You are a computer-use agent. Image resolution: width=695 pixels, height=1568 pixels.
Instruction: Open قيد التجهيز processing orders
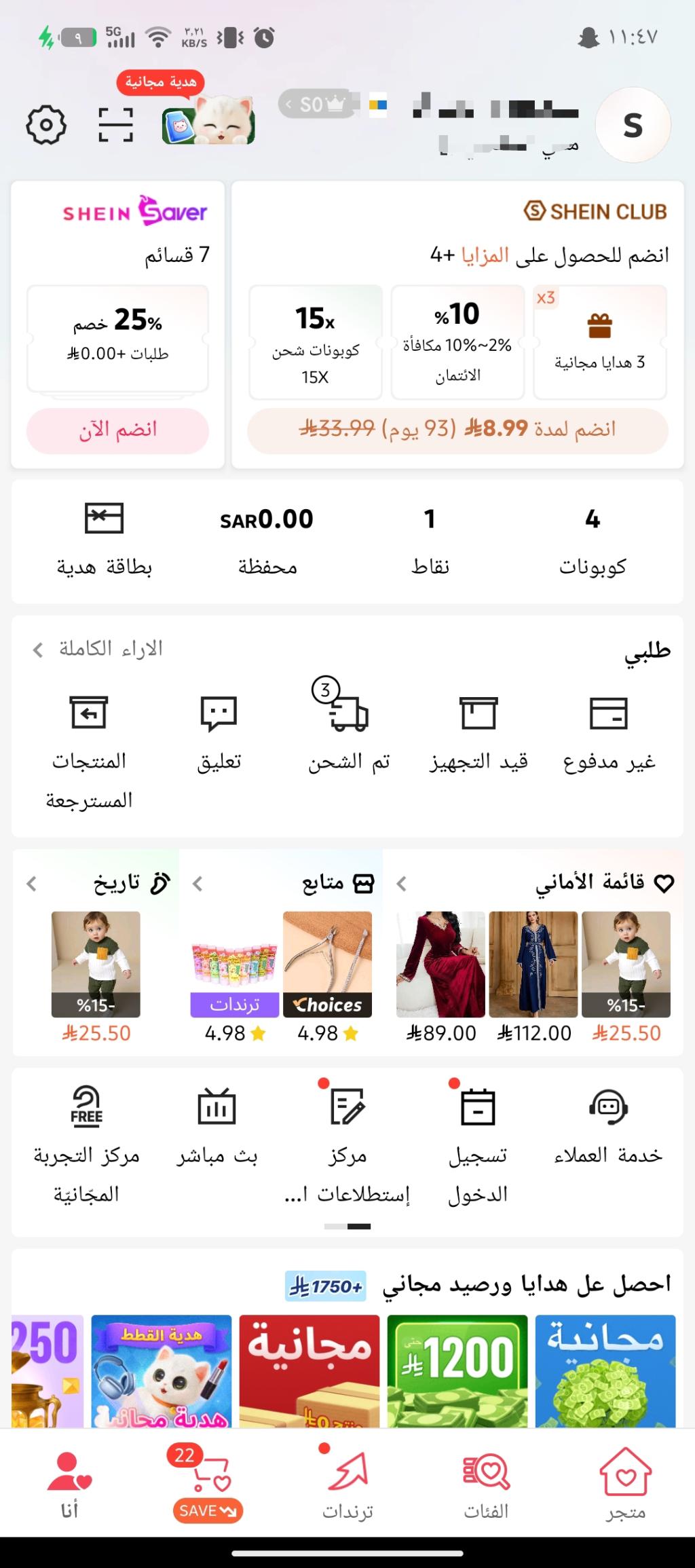point(478,734)
